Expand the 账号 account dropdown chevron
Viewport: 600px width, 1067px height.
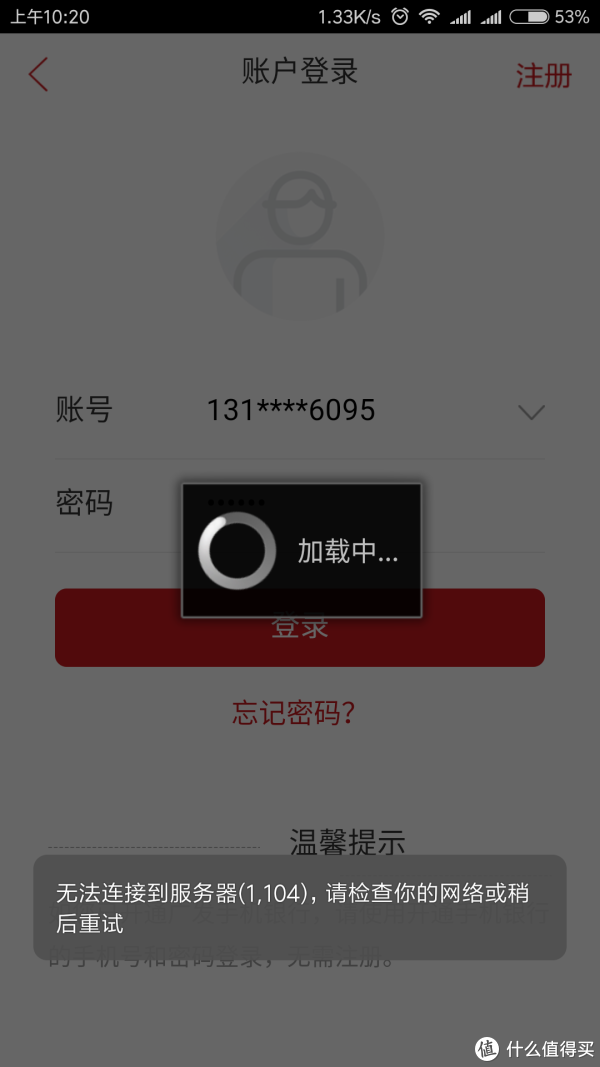pos(531,412)
